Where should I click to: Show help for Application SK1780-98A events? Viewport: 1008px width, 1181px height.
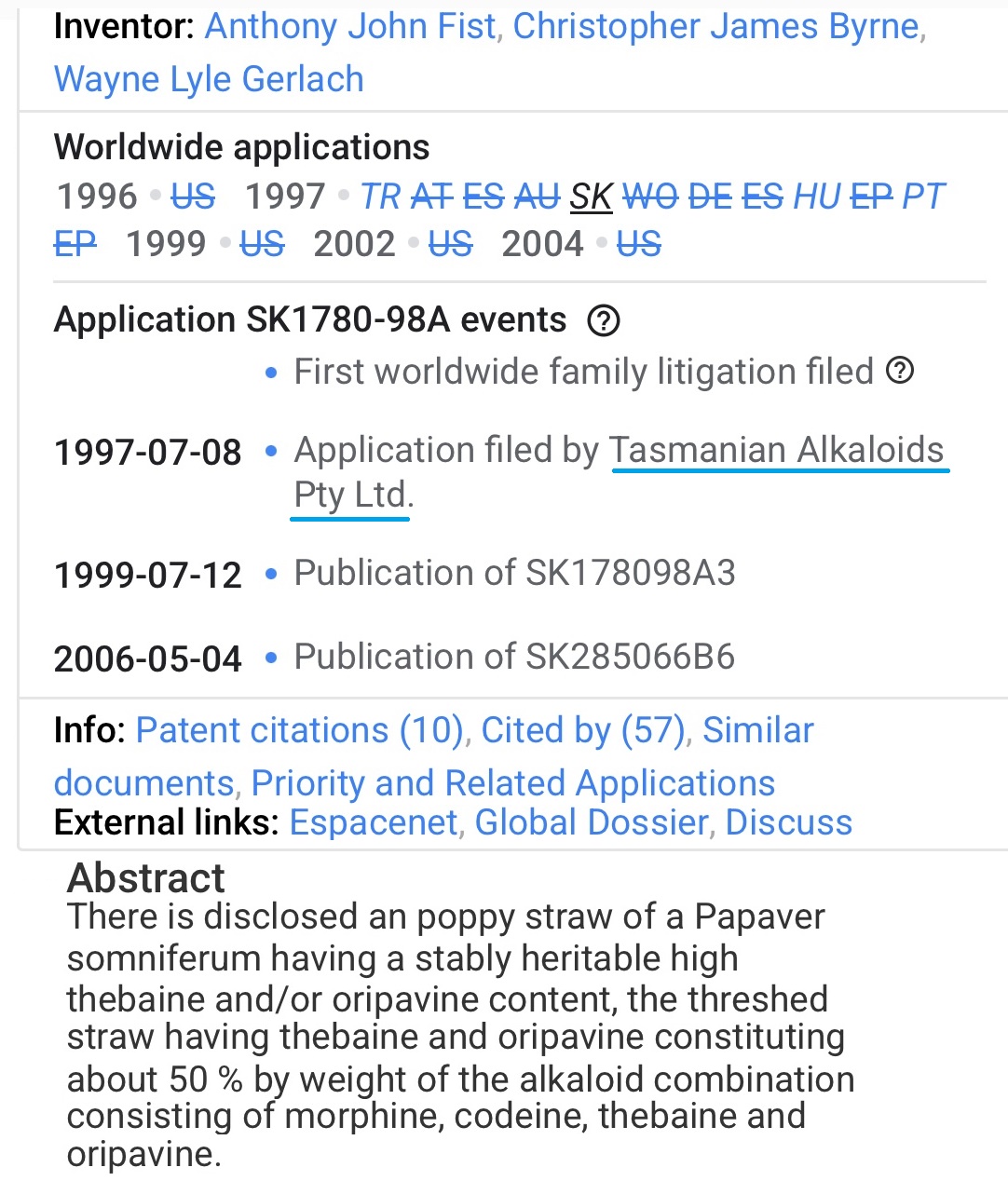[x=604, y=320]
